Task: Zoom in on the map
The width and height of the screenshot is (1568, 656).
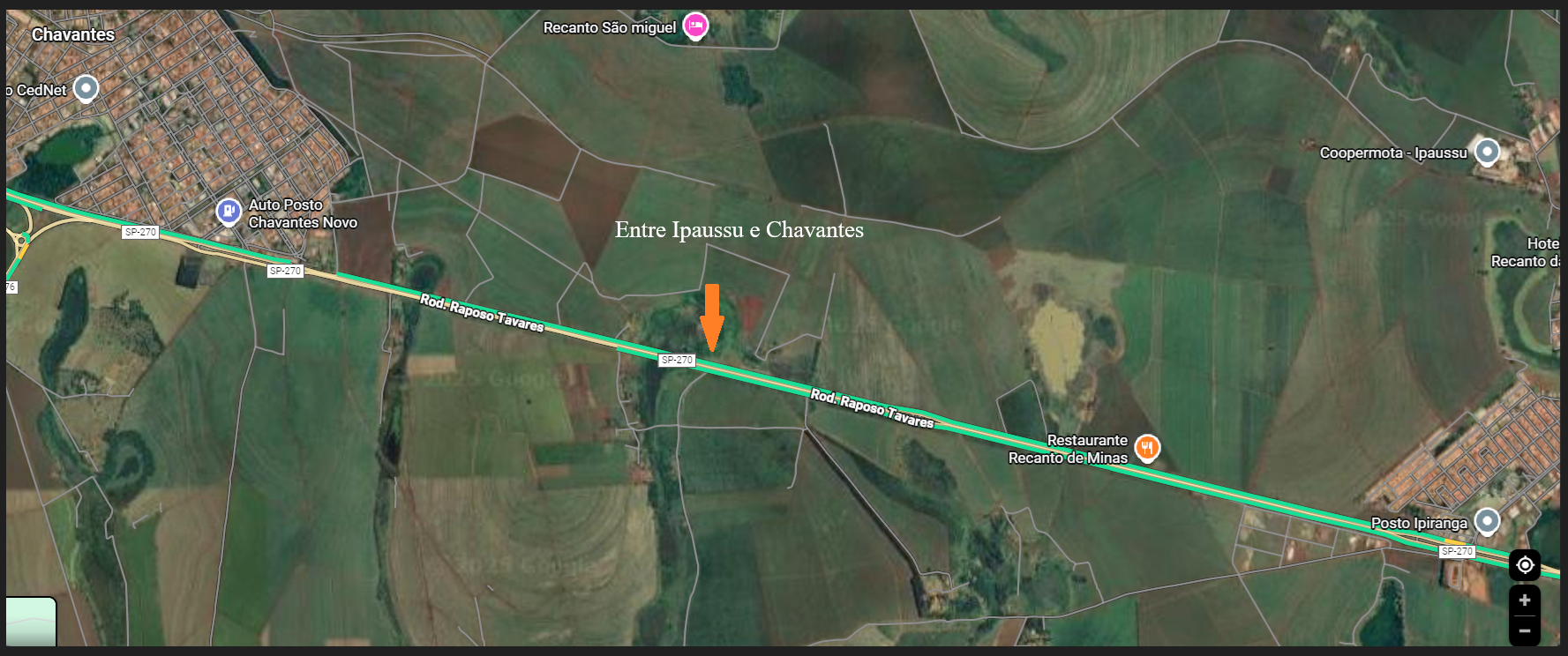Action: pyautogui.click(x=1524, y=600)
